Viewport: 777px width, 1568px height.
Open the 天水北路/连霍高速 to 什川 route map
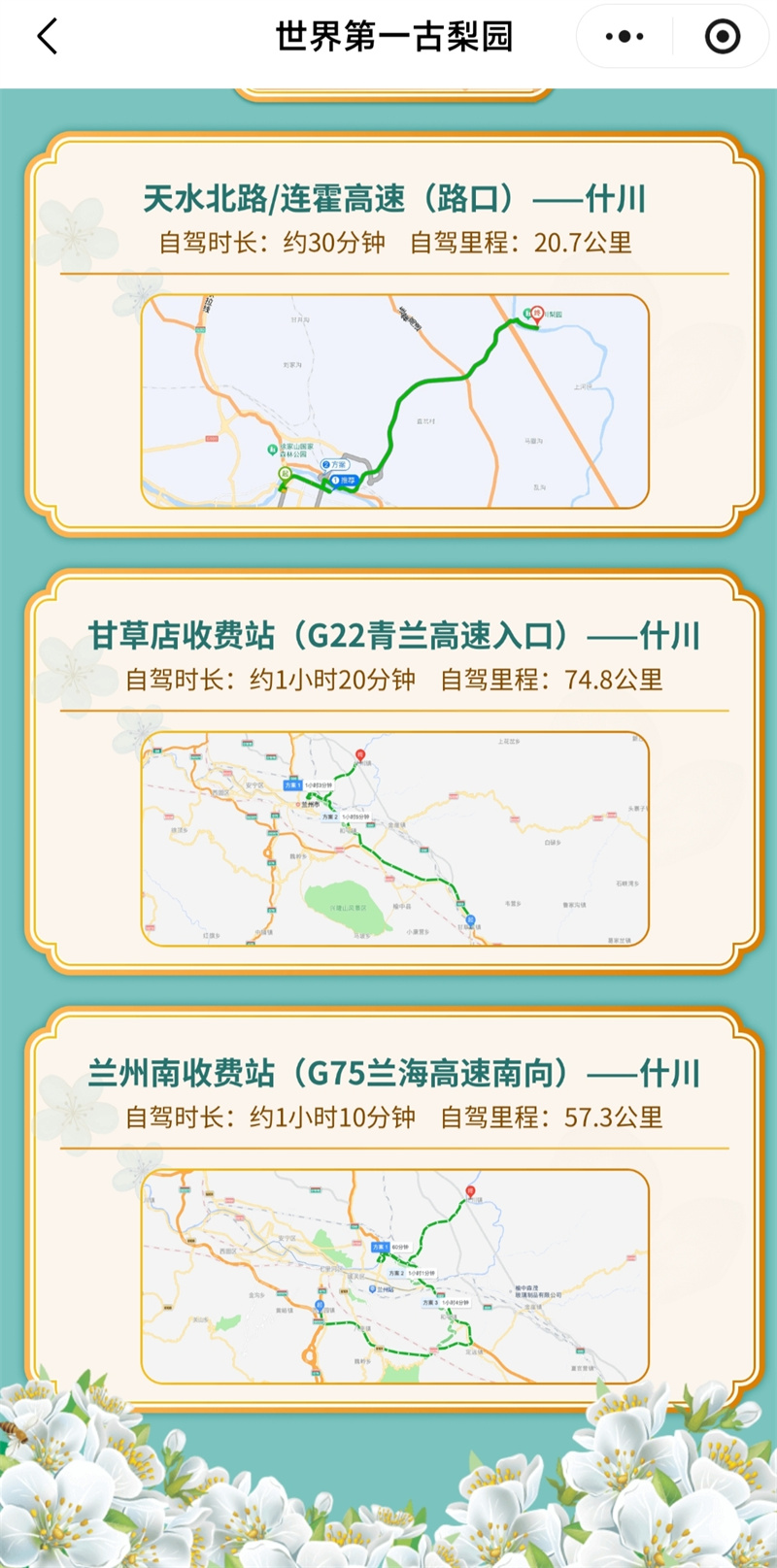394,401
